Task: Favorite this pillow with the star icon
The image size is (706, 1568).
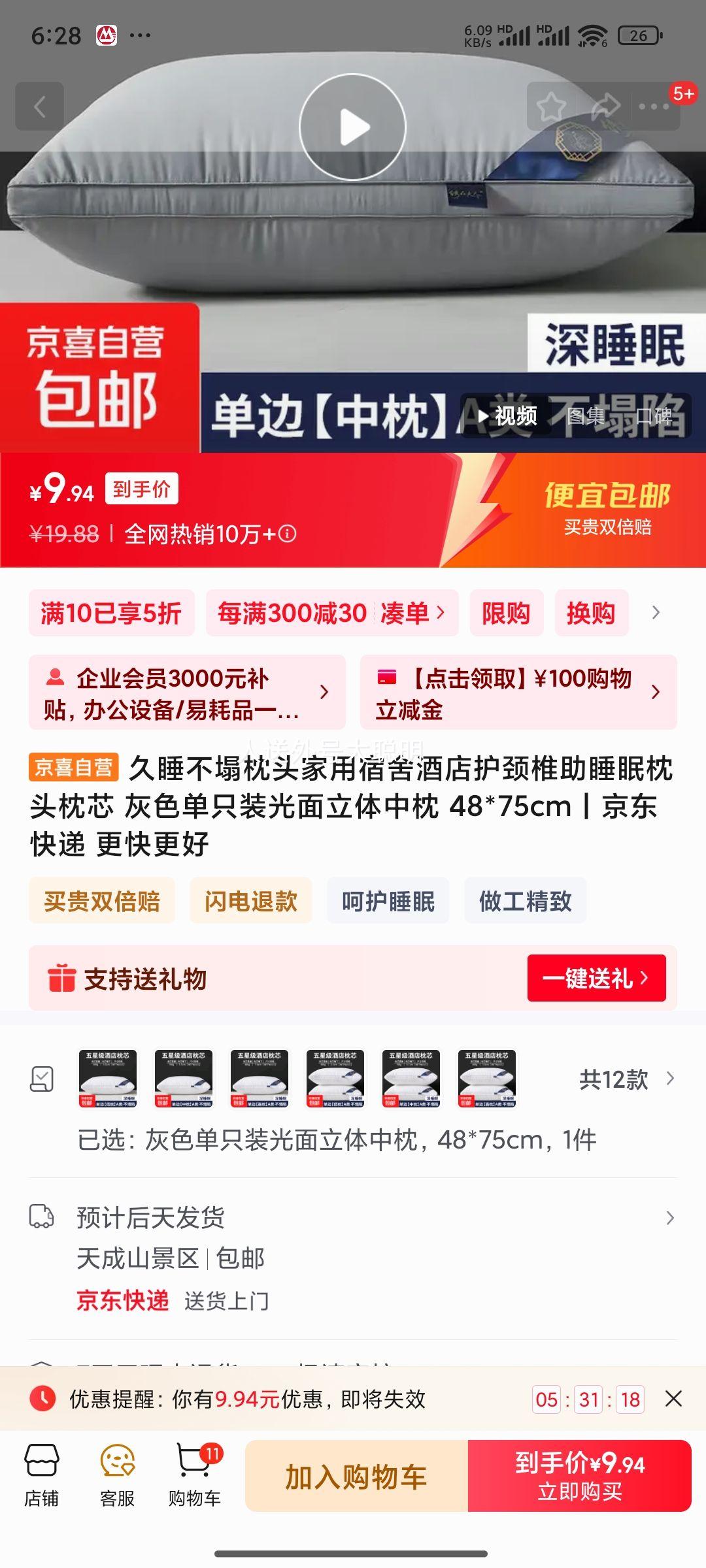Action: coord(551,106)
